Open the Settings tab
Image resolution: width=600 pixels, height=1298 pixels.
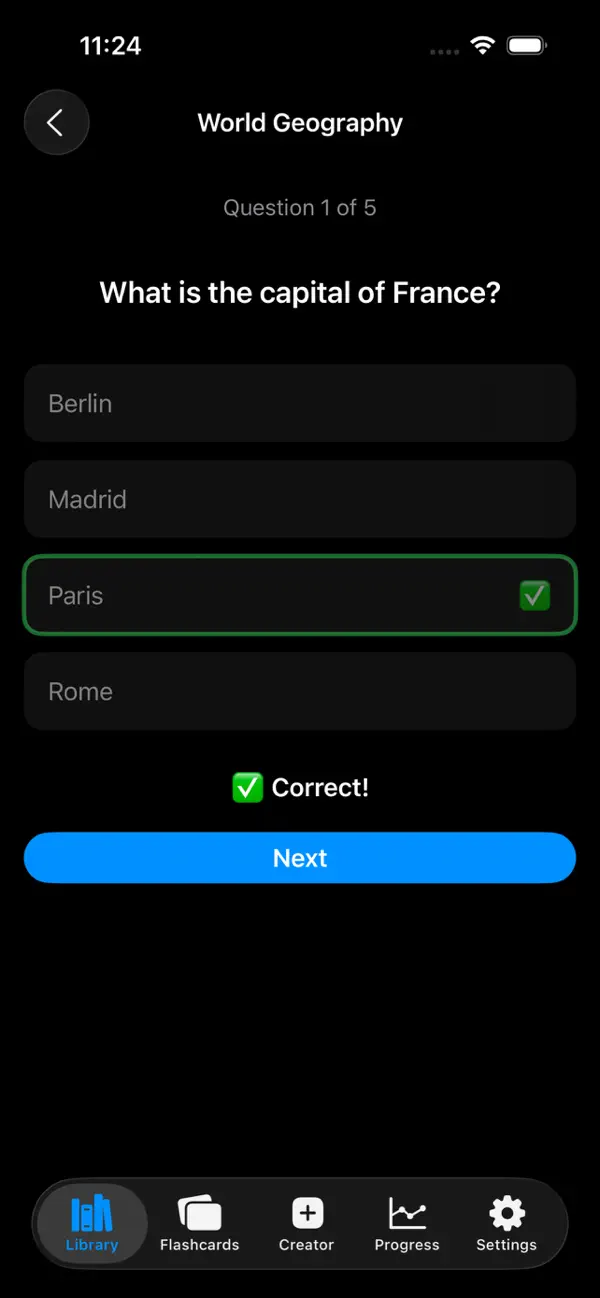pyautogui.click(x=506, y=1224)
